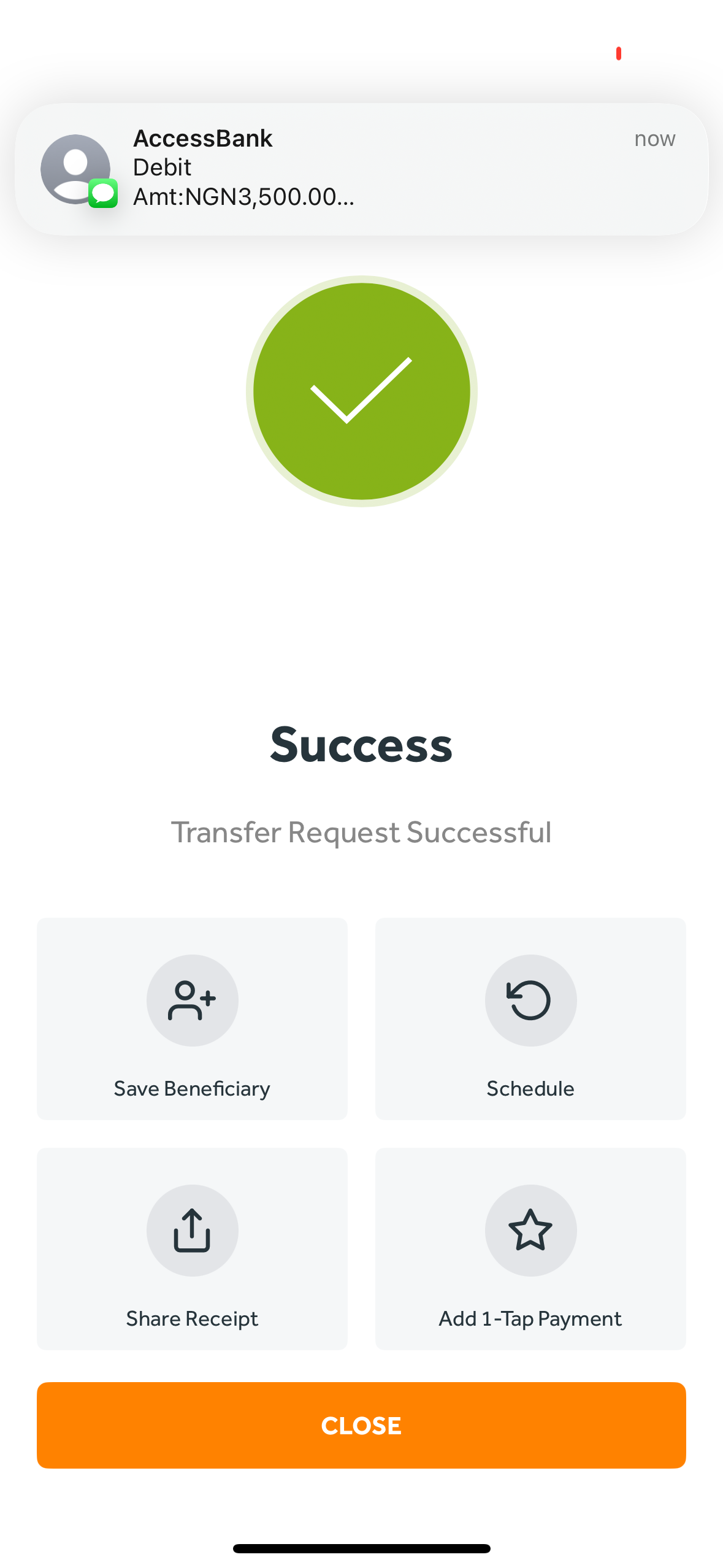
Task: Schedule this transfer to repeat
Action: coord(530,1018)
